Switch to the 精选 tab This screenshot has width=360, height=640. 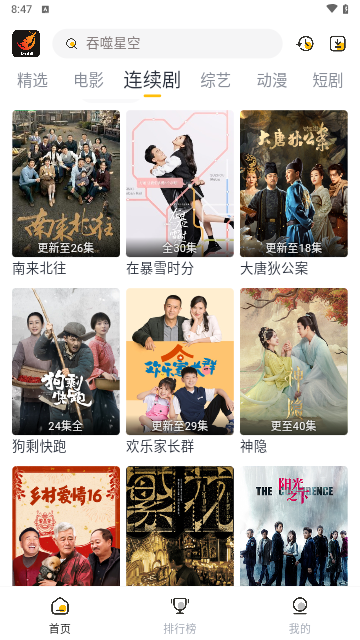[x=32, y=80]
